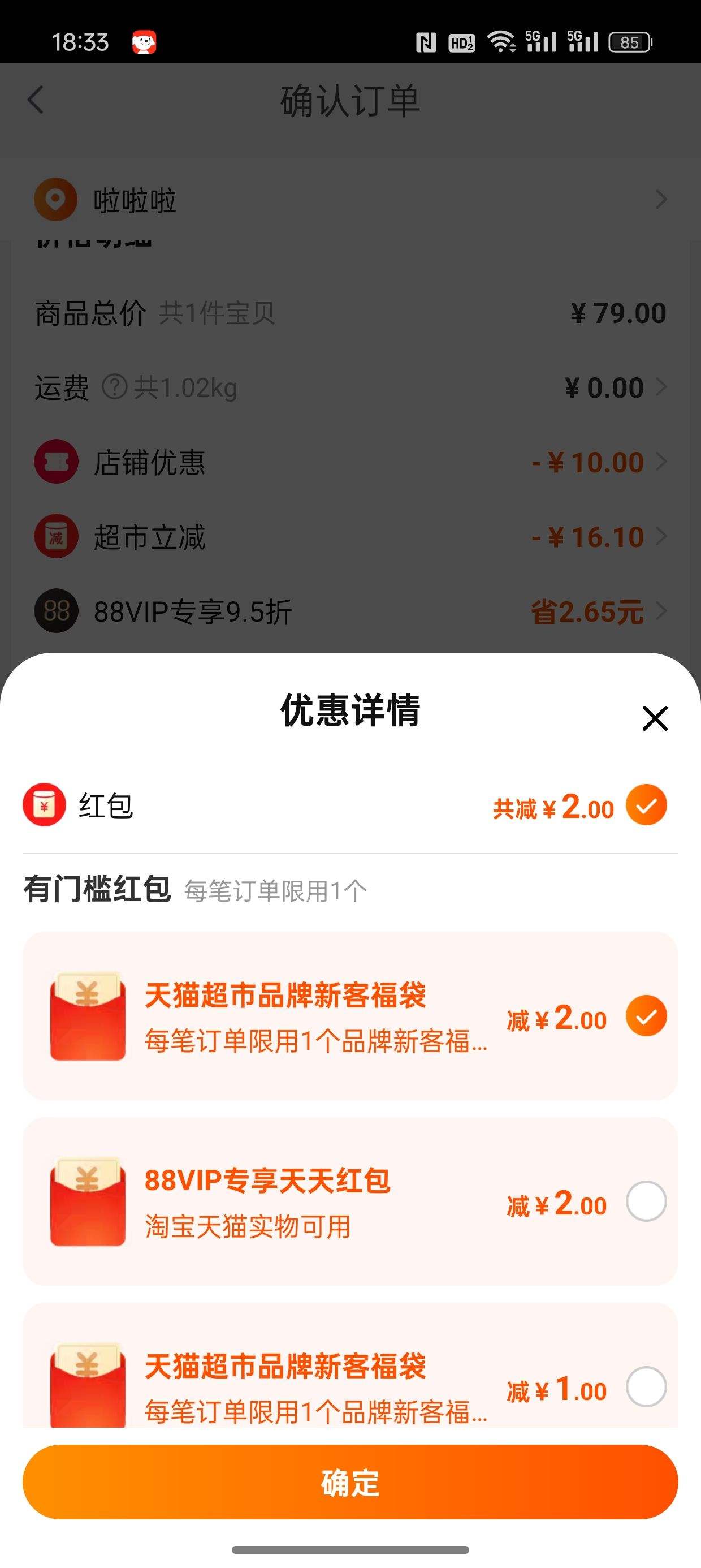Click the location pin next to 啦啦啦
The width and height of the screenshot is (701, 1568).
[x=55, y=199]
